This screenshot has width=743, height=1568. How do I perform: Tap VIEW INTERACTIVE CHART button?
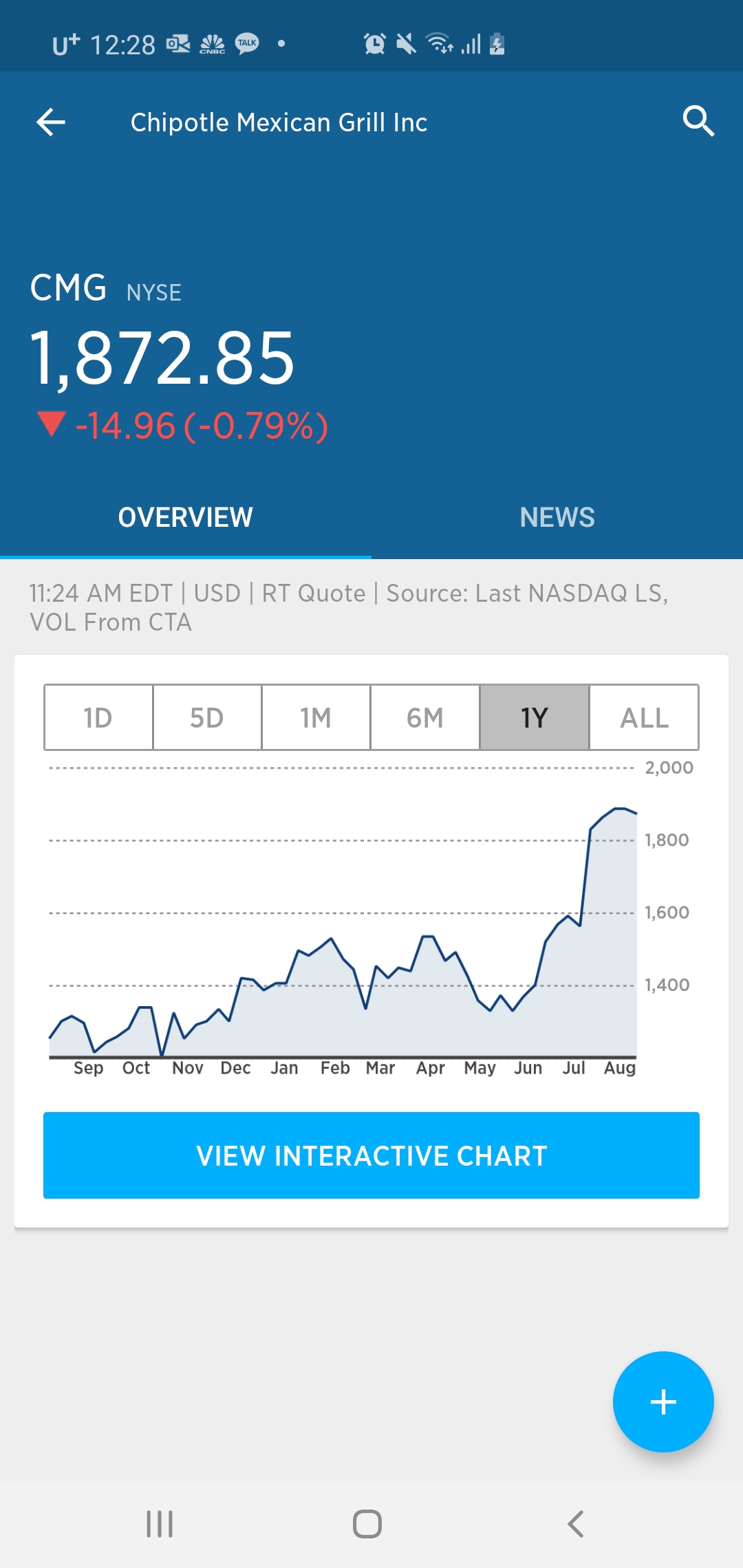point(371,1155)
